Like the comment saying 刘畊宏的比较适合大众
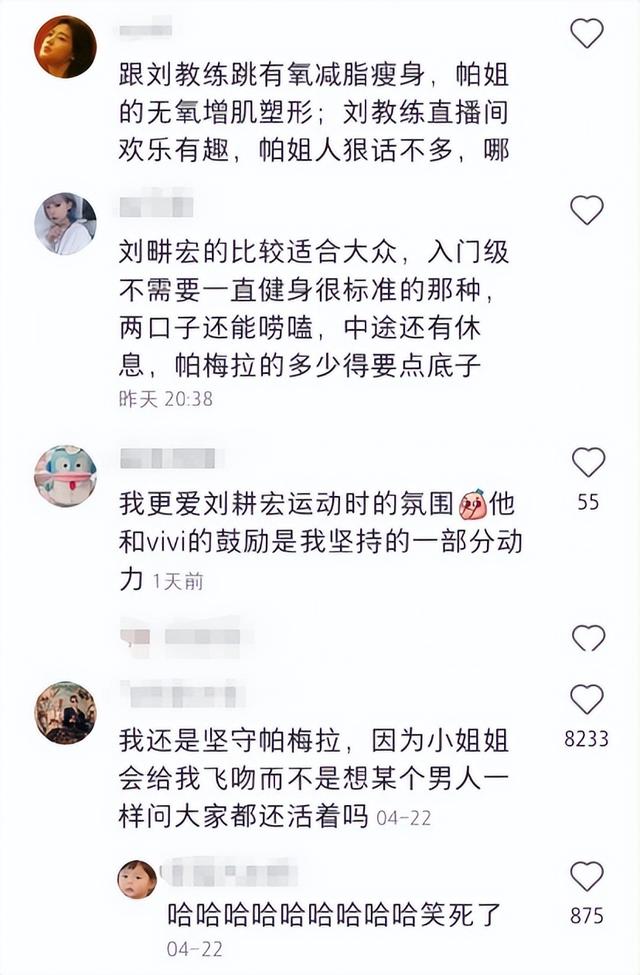Image resolution: width=640 pixels, height=975 pixels. coord(587,210)
